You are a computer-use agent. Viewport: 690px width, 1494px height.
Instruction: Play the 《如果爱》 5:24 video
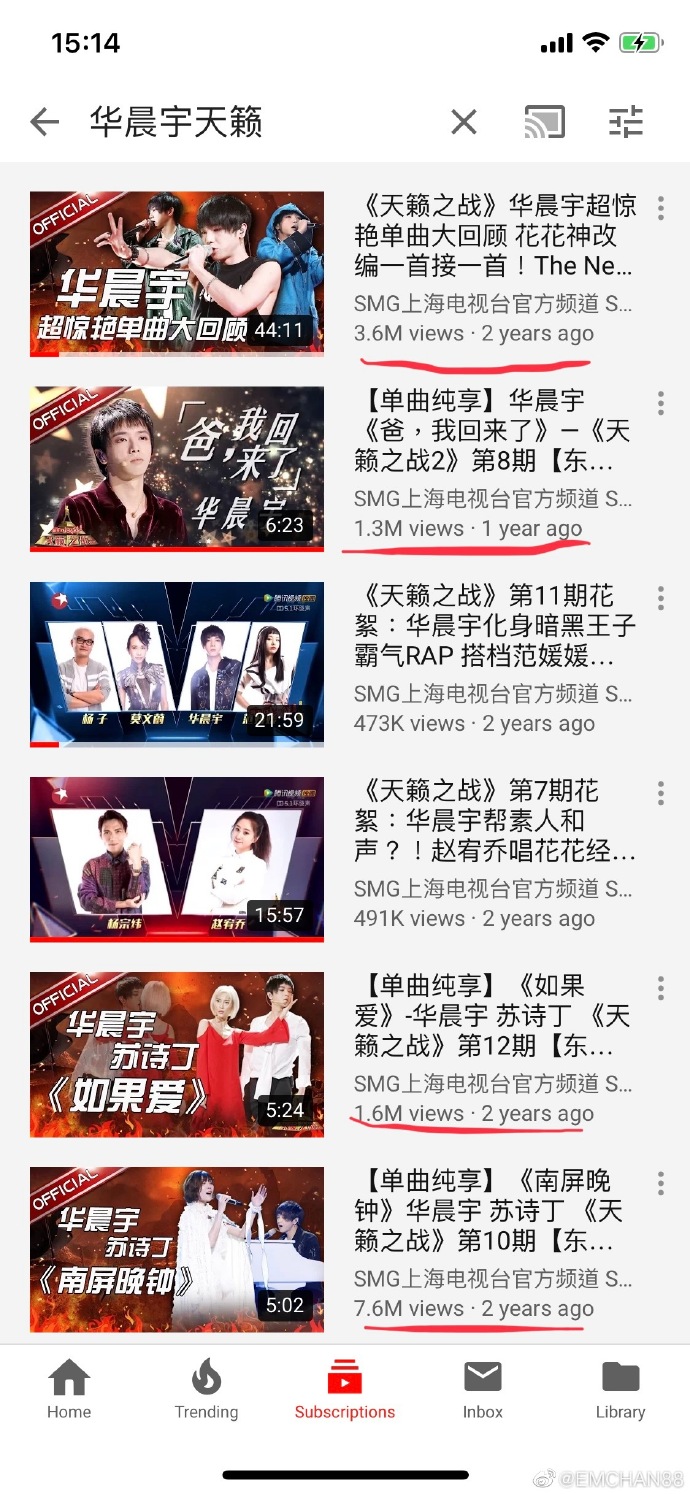[x=177, y=1053]
